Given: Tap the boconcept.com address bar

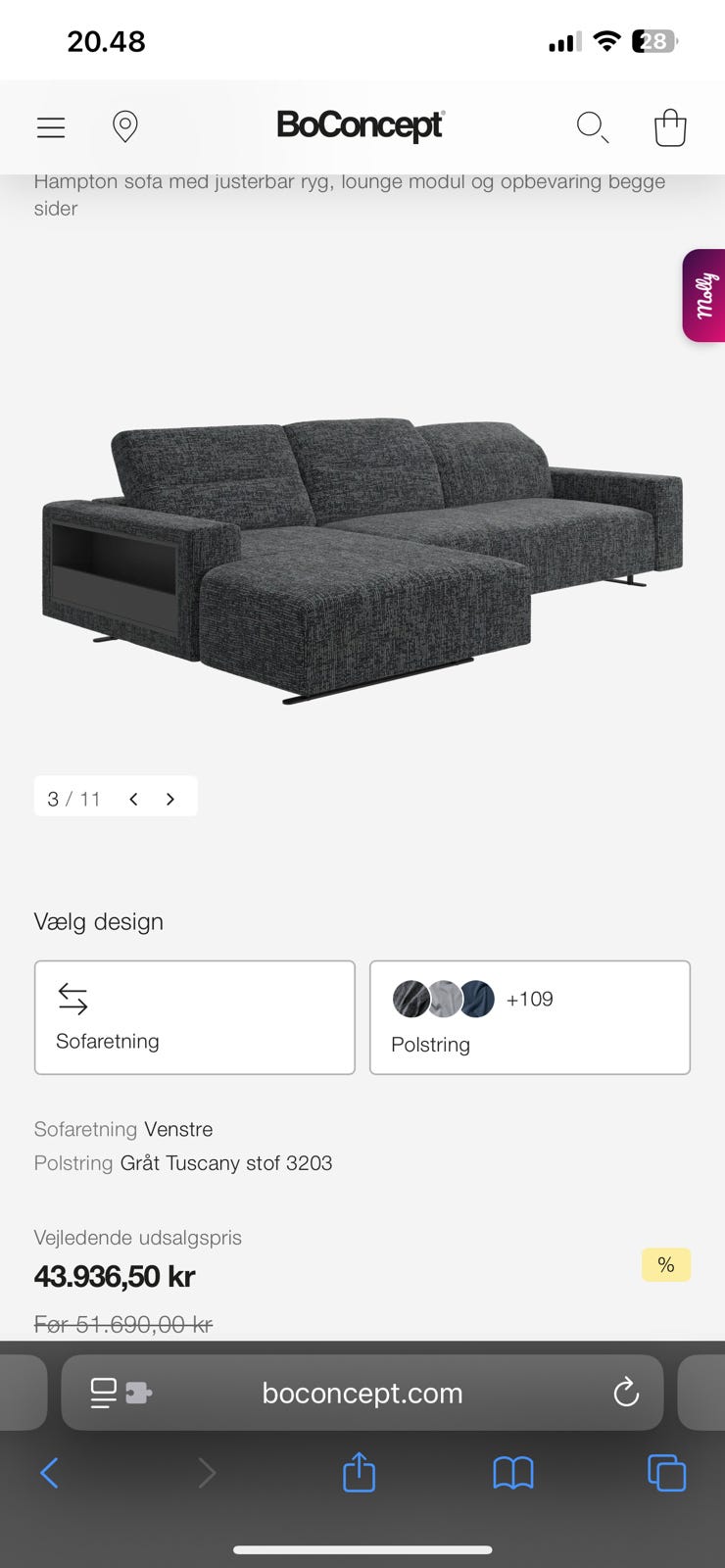Looking at the screenshot, I should [362, 1393].
